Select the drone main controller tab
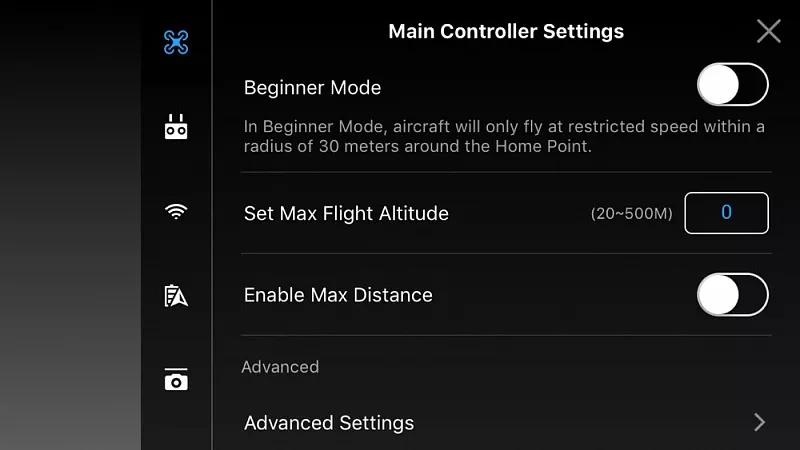This screenshot has width=800, height=450. tap(176, 42)
